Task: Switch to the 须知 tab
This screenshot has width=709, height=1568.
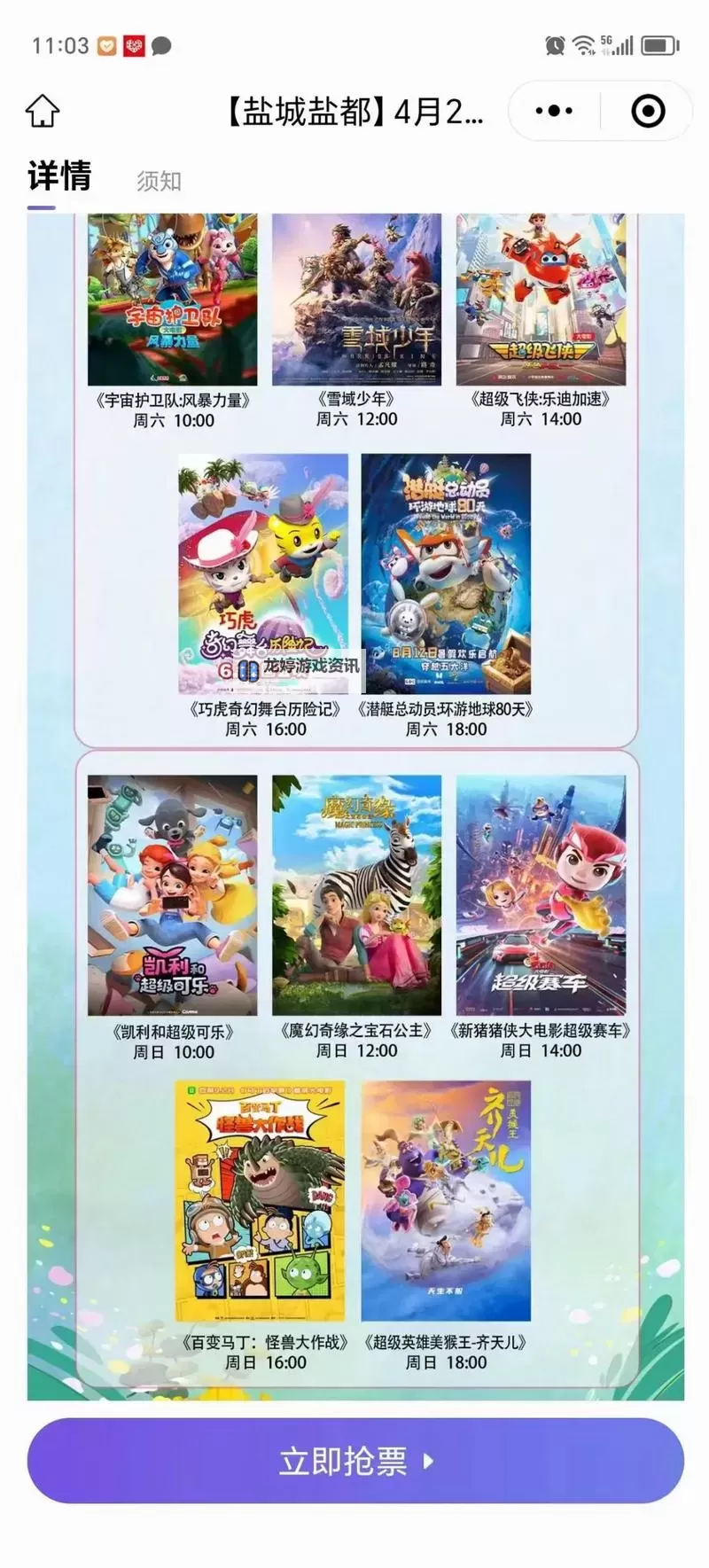Action: click(159, 181)
